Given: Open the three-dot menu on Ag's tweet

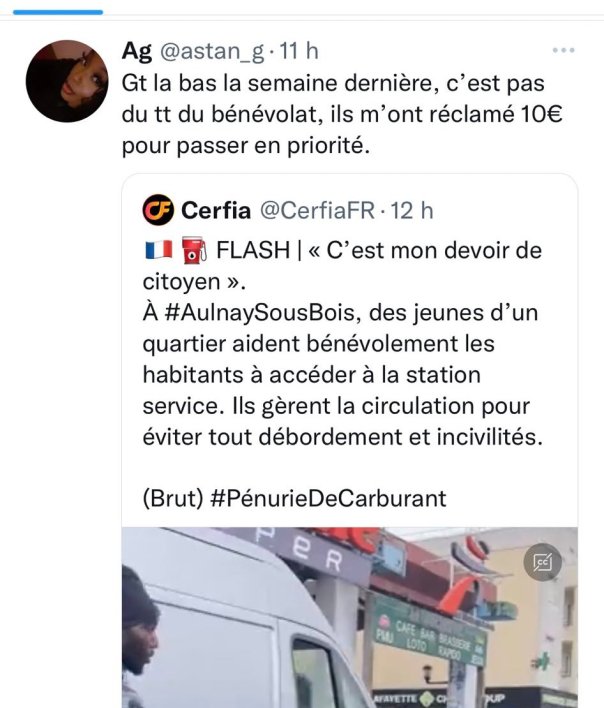Looking at the screenshot, I should 563,51.
